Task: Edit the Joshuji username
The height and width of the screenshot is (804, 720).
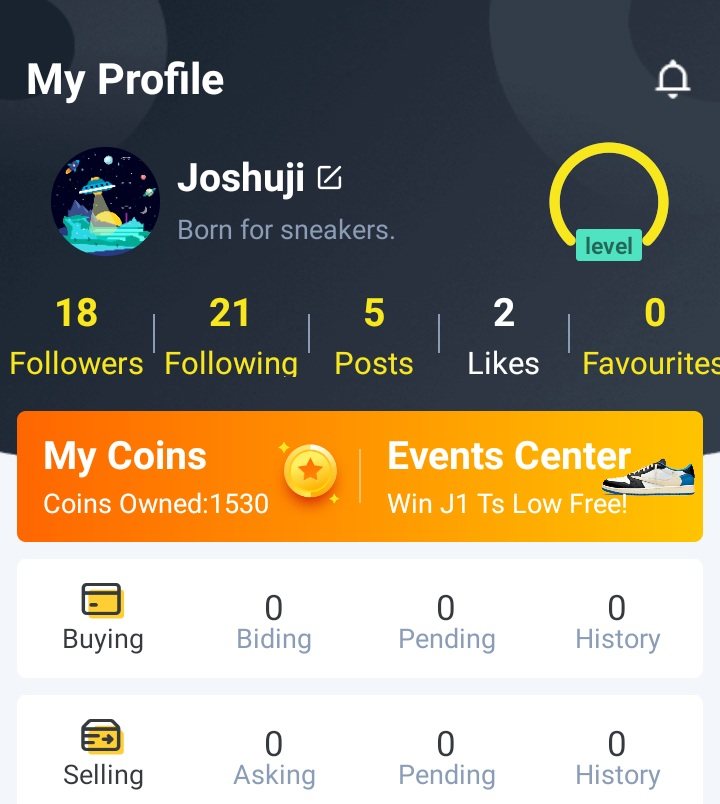Action: tap(329, 178)
